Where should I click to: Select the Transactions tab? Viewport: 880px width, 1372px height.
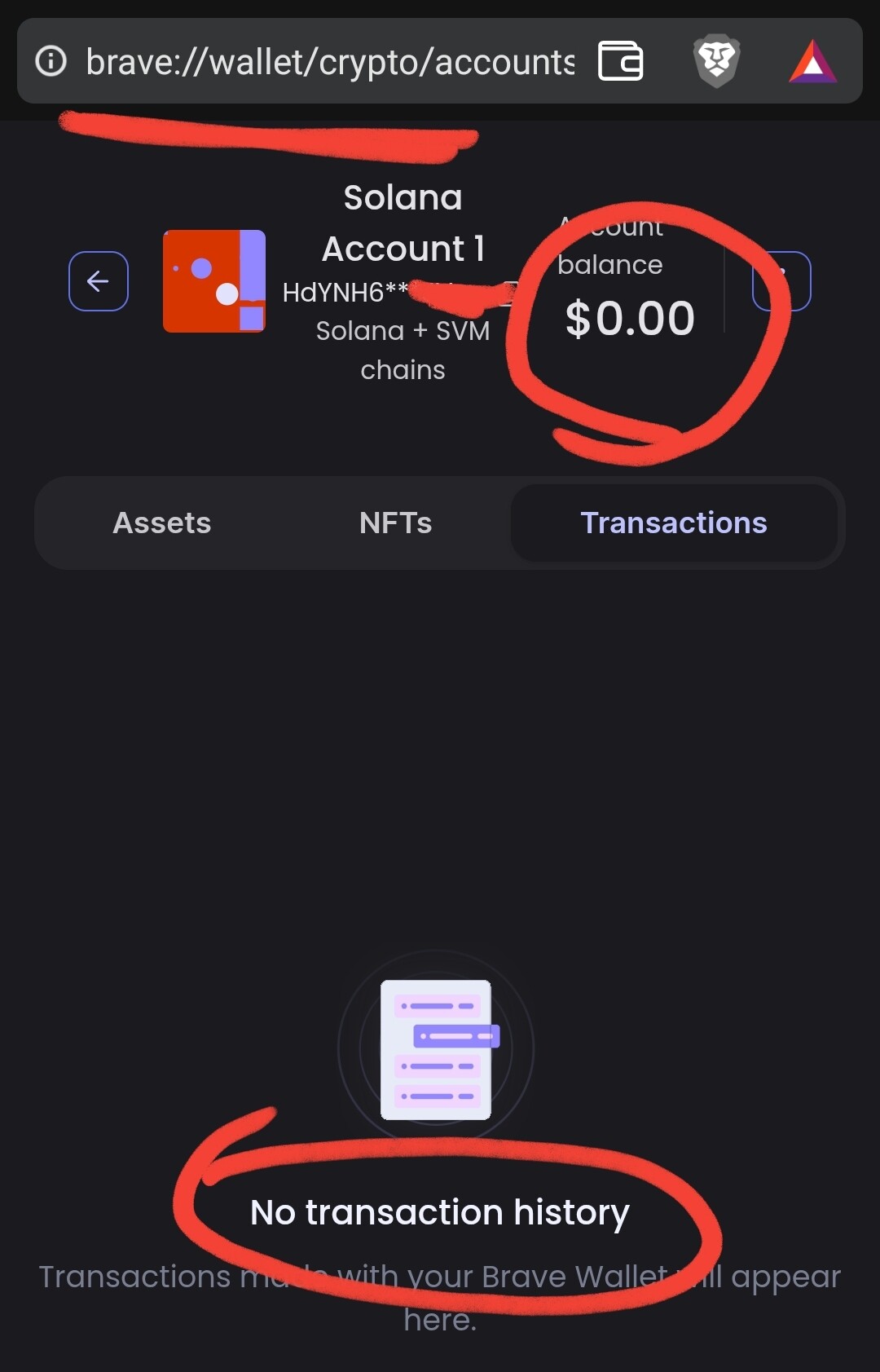click(x=673, y=523)
